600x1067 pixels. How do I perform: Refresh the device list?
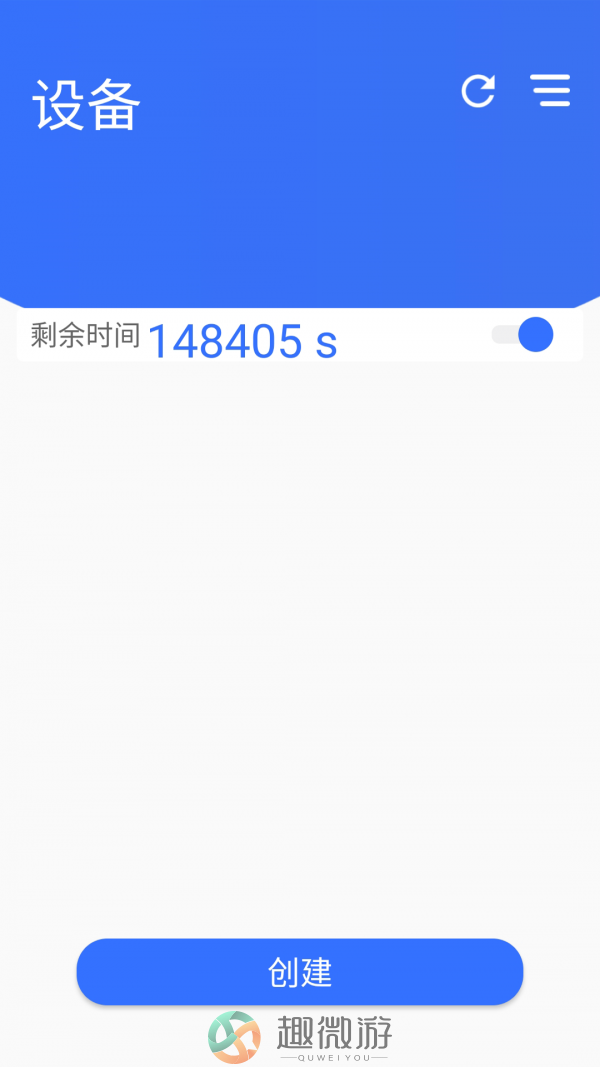point(478,91)
